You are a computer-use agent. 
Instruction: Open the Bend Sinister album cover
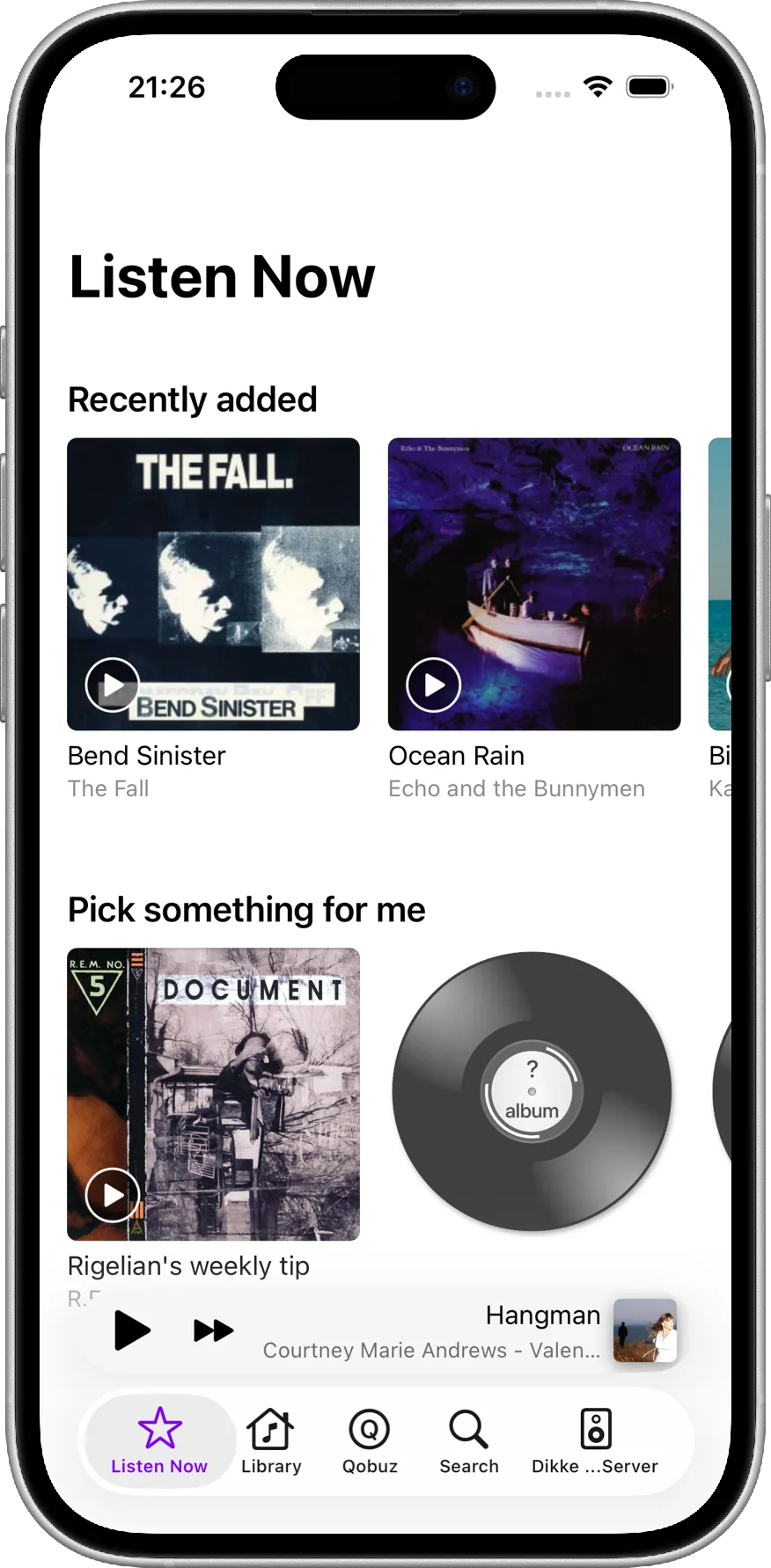tap(214, 563)
